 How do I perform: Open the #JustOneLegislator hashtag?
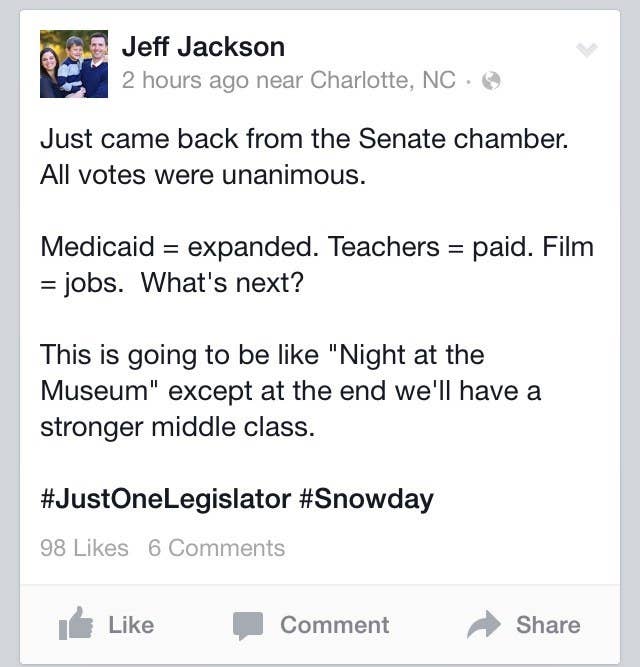(165, 499)
